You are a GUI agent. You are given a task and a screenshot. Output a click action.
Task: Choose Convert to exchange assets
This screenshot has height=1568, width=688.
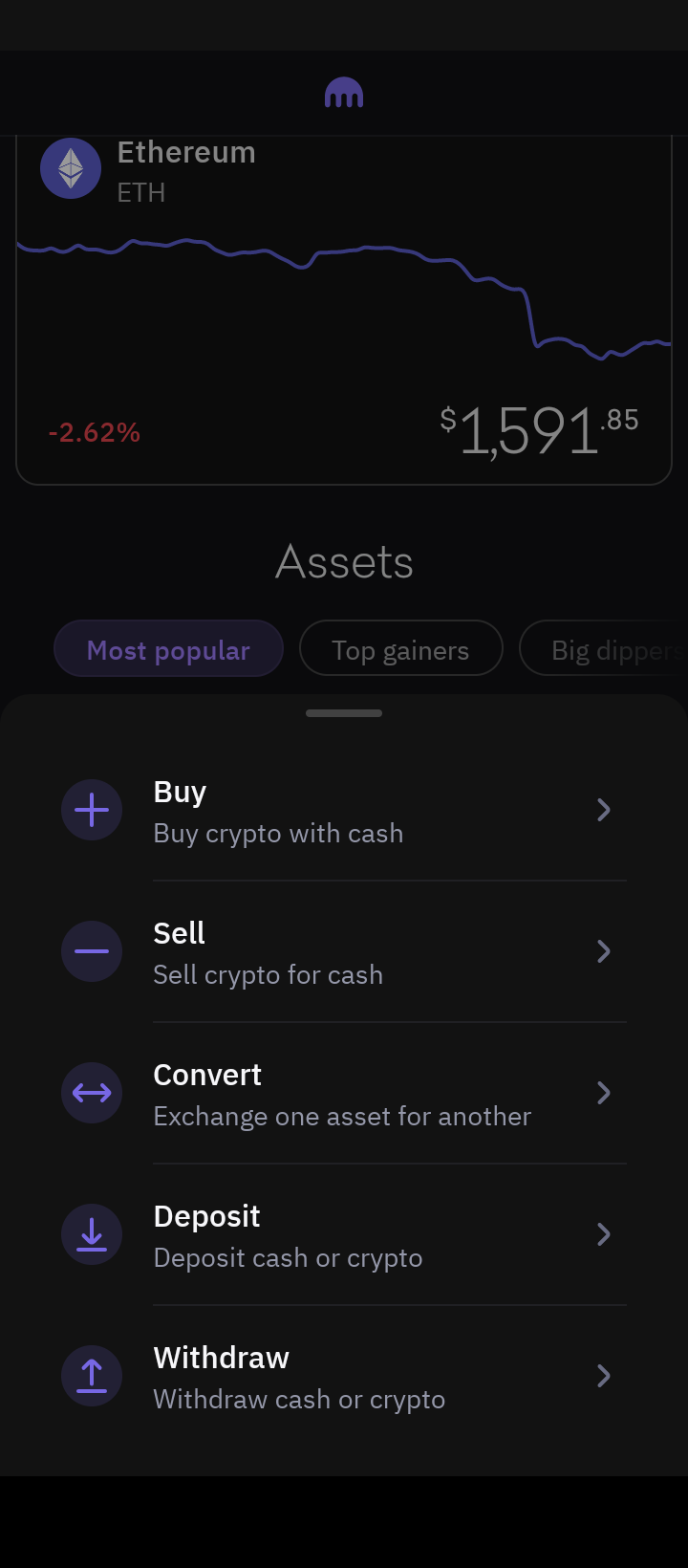(342, 1094)
